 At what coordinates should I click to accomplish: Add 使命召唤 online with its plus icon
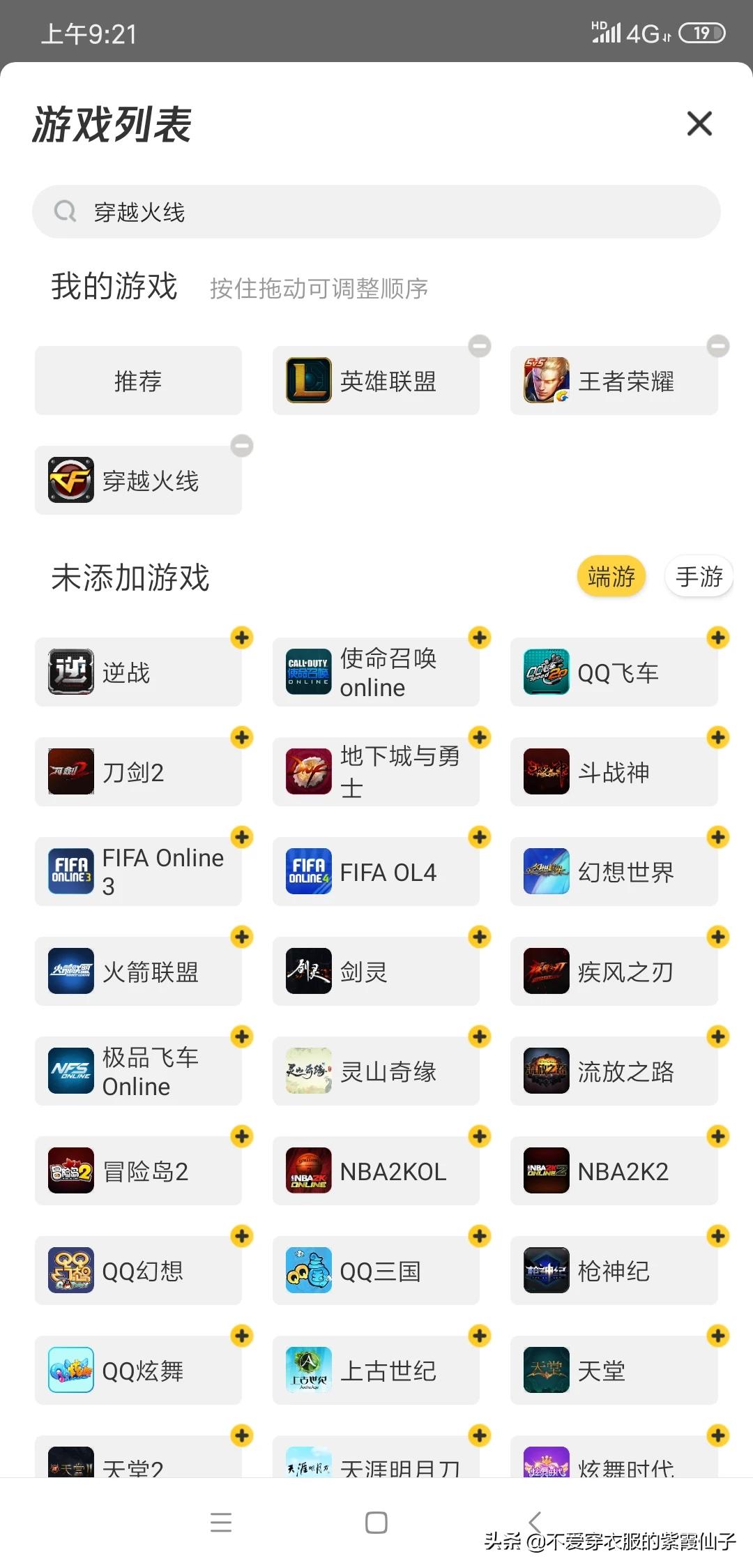480,638
